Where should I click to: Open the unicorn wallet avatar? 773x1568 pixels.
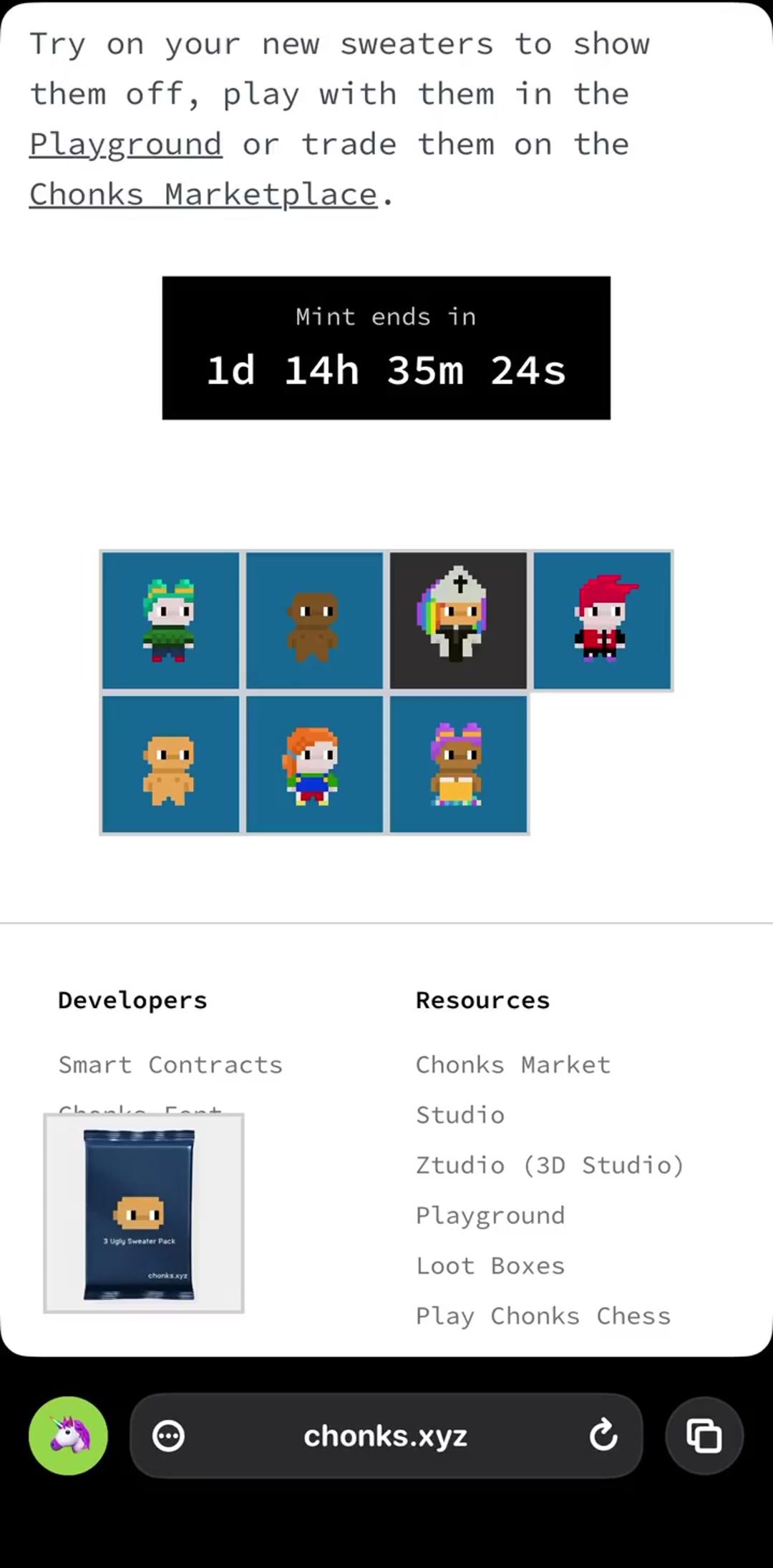[68, 1436]
